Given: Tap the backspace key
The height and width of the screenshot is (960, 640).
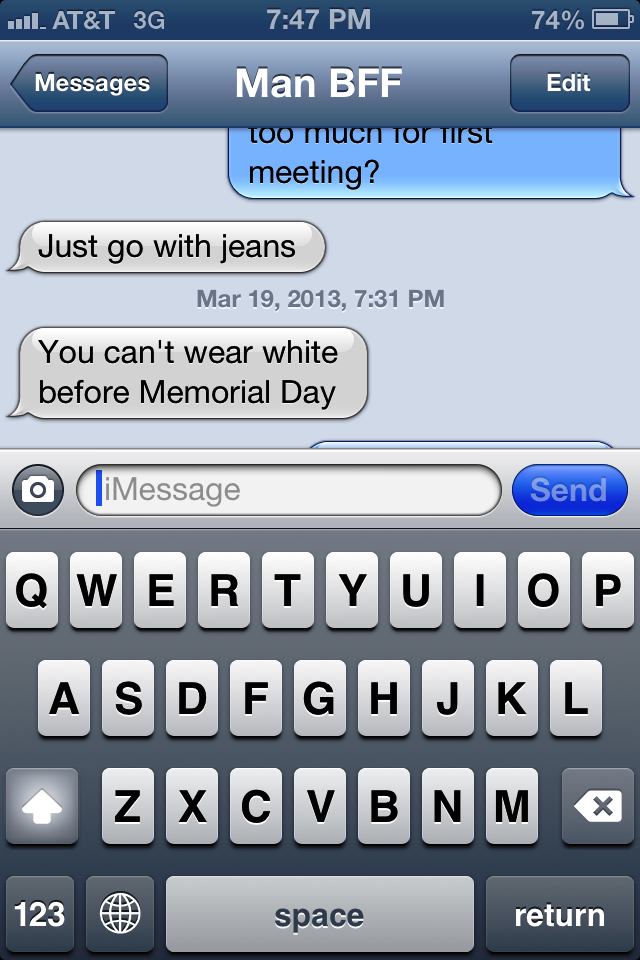Looking at the screenshot, I should pyautogui.click(x=598, y=806).
